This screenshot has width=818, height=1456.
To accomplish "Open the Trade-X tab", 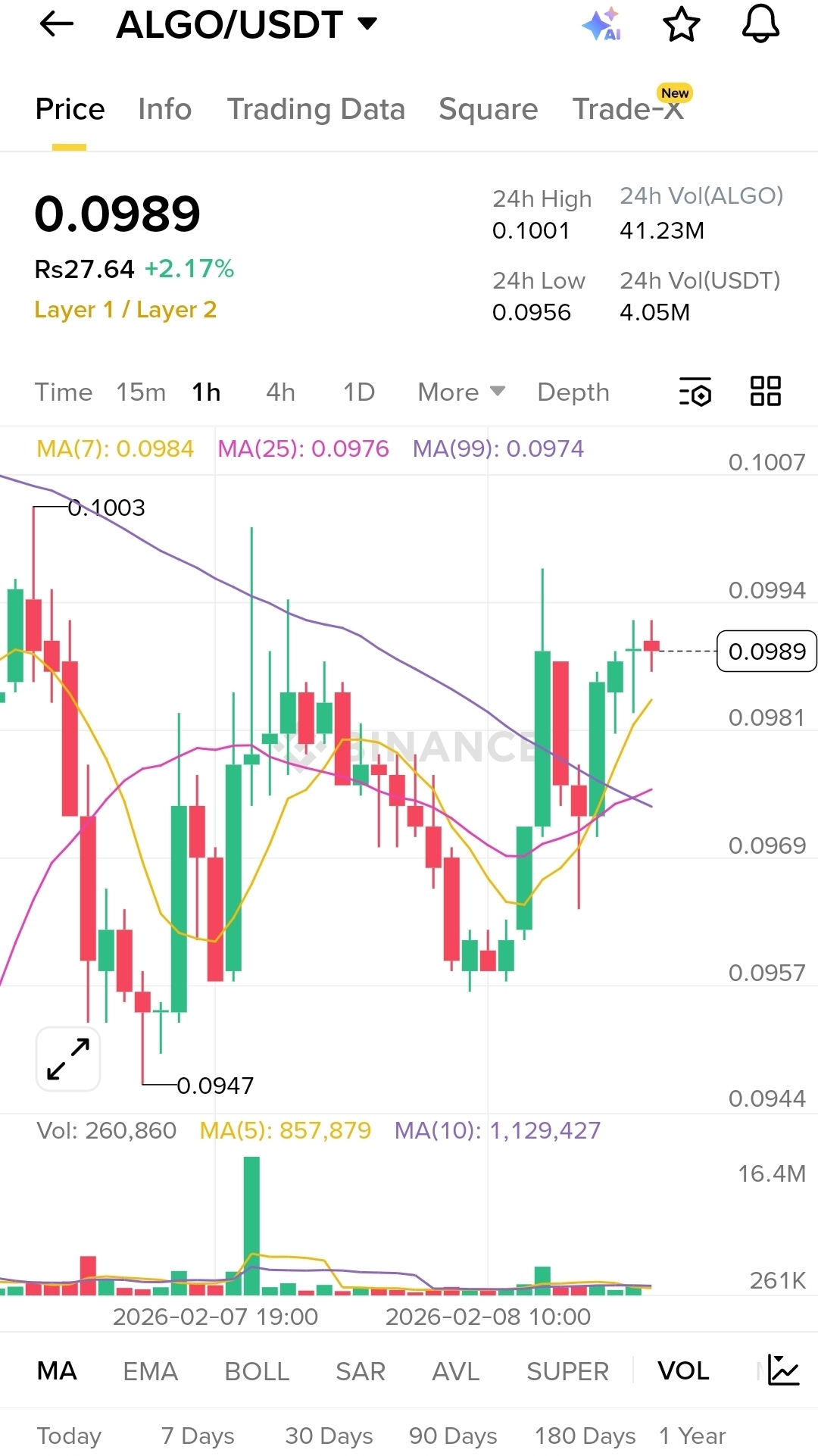I will coord(628,109).
